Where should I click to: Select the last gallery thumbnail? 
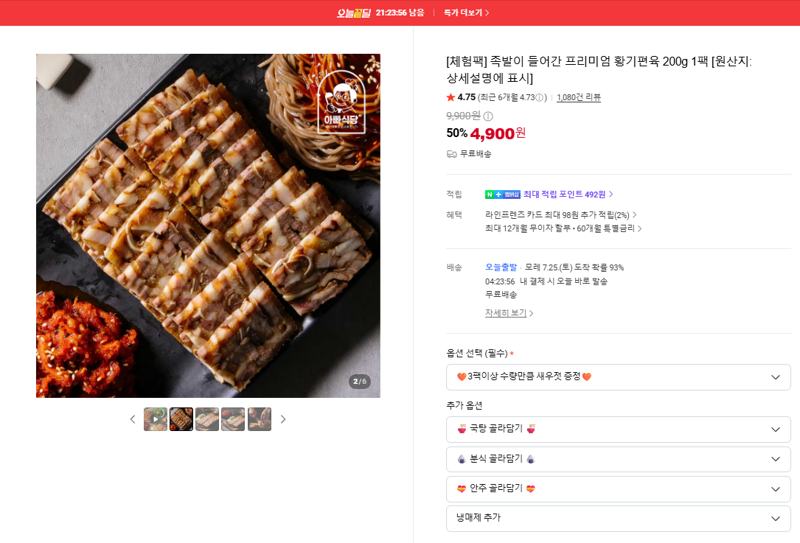pyautogui.click(x=259, y=419)
